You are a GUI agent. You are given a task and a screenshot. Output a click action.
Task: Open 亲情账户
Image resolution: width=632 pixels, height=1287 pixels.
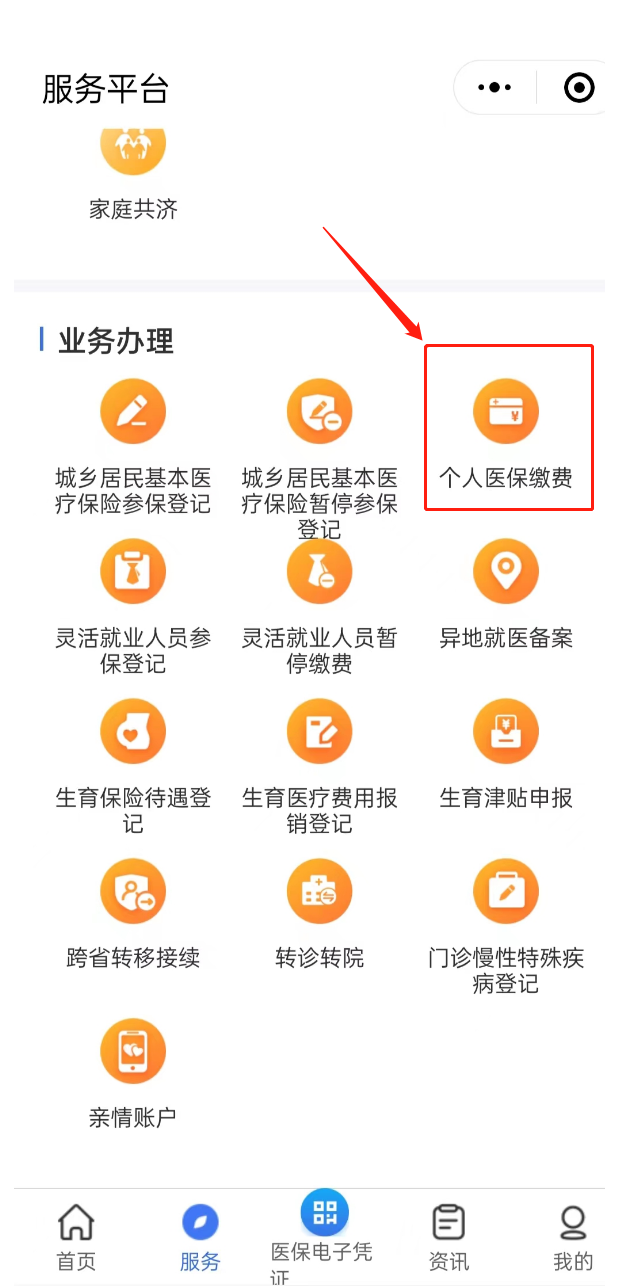coord(133,1074)
